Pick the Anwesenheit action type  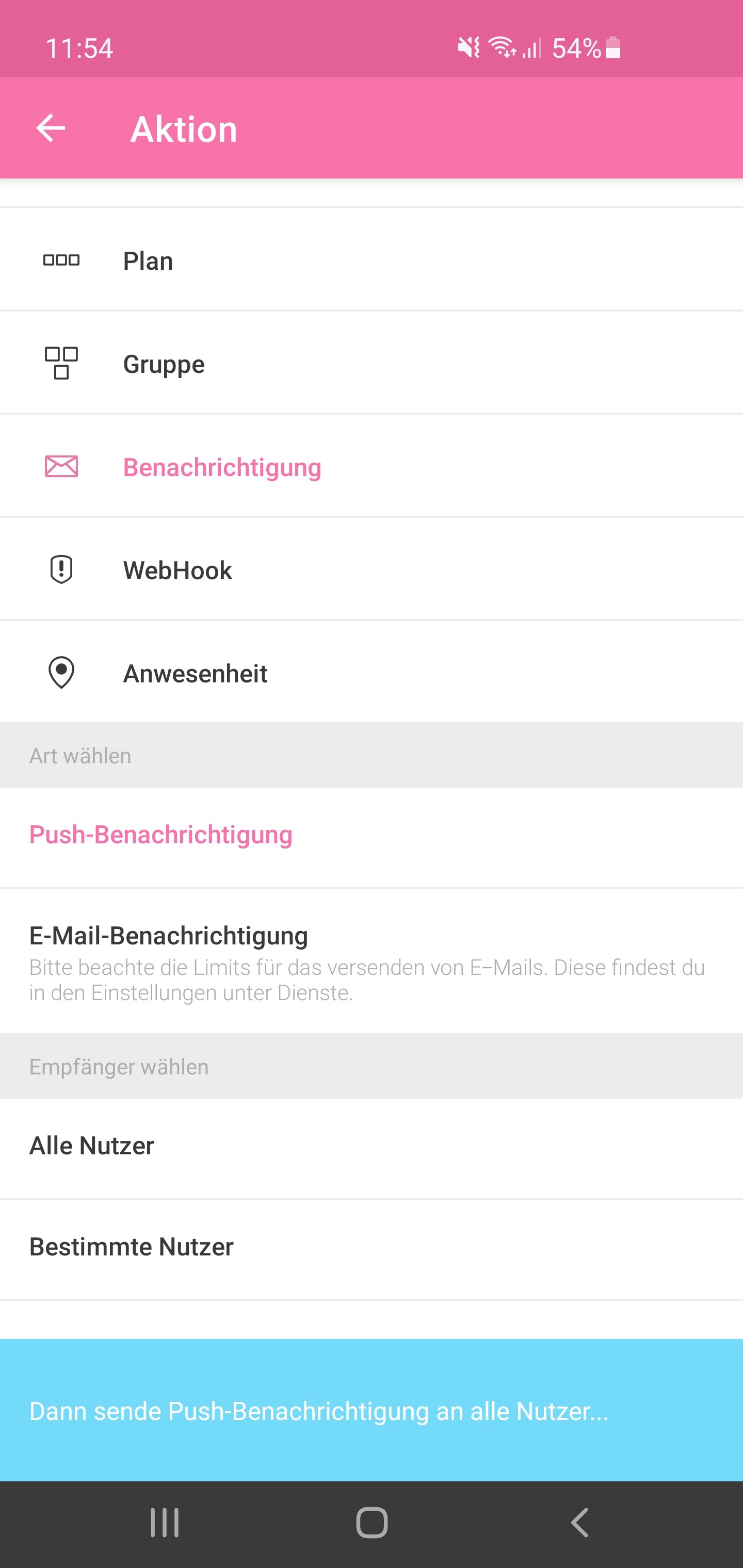pyautogui.click(x=372, y=673)
